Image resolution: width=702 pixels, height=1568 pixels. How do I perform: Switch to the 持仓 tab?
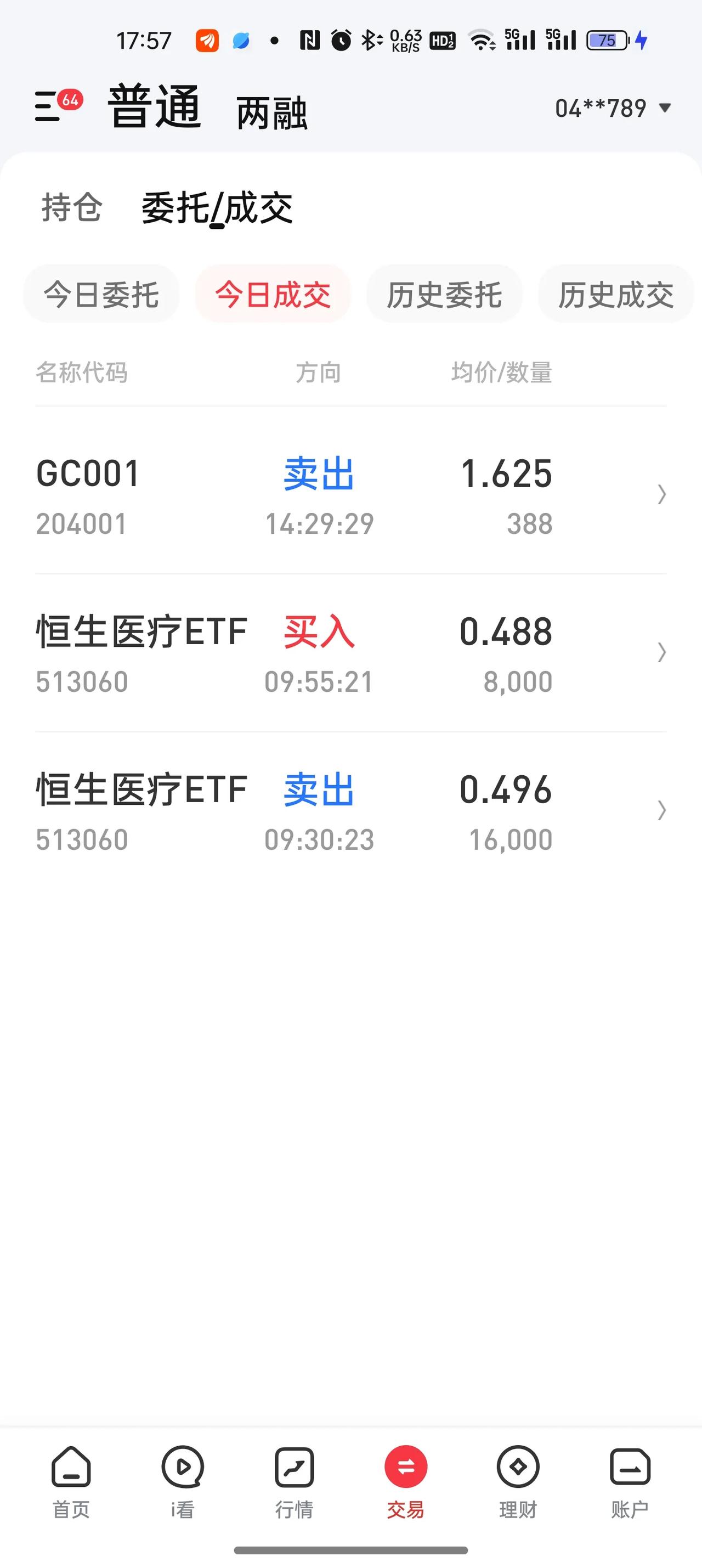(72, 207)
